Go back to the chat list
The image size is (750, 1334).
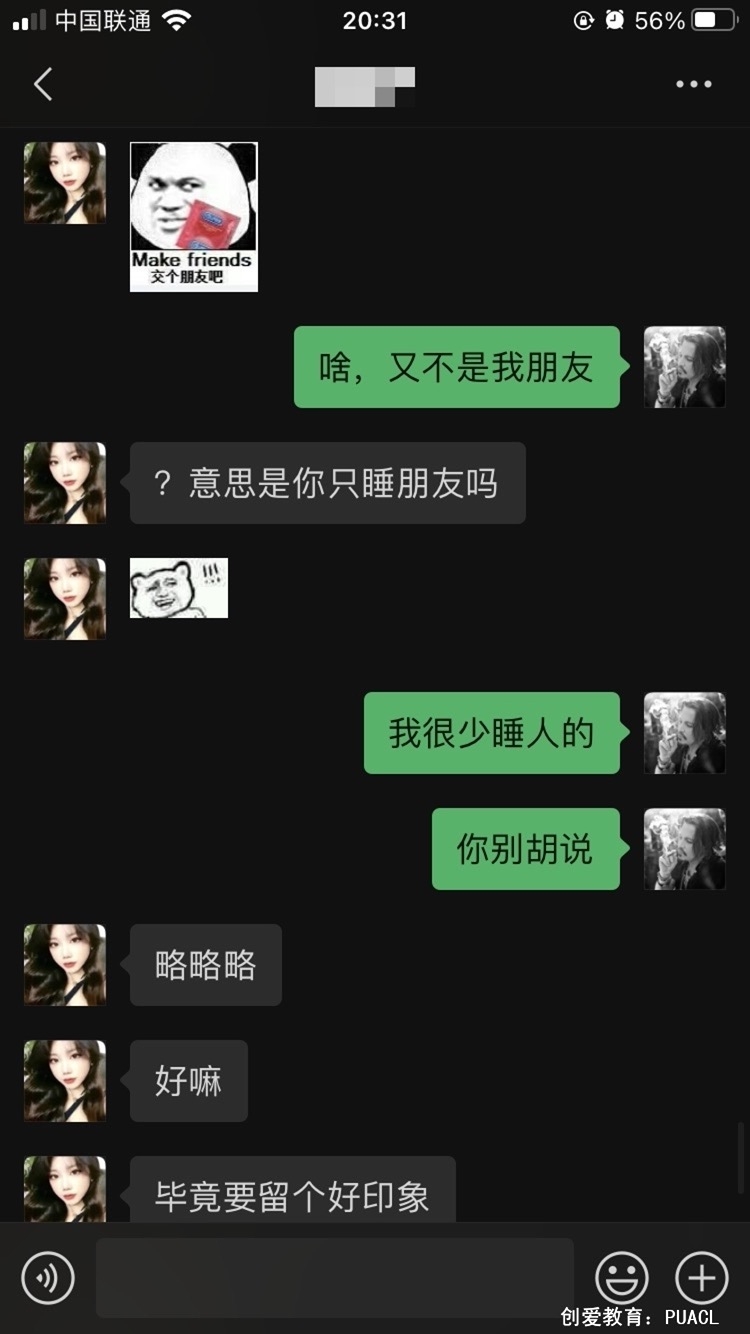pos(43,85)
